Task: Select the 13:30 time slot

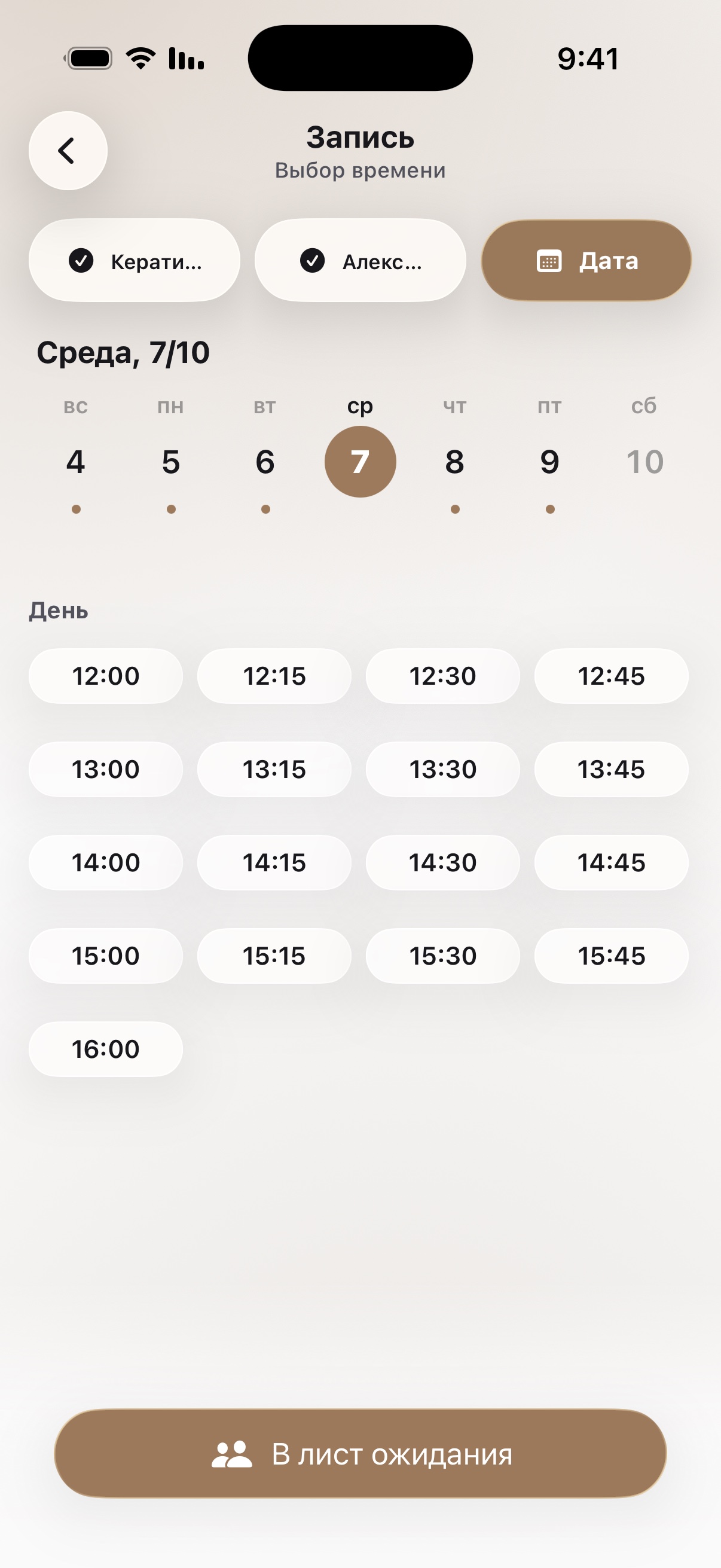Action: point(443,770)
